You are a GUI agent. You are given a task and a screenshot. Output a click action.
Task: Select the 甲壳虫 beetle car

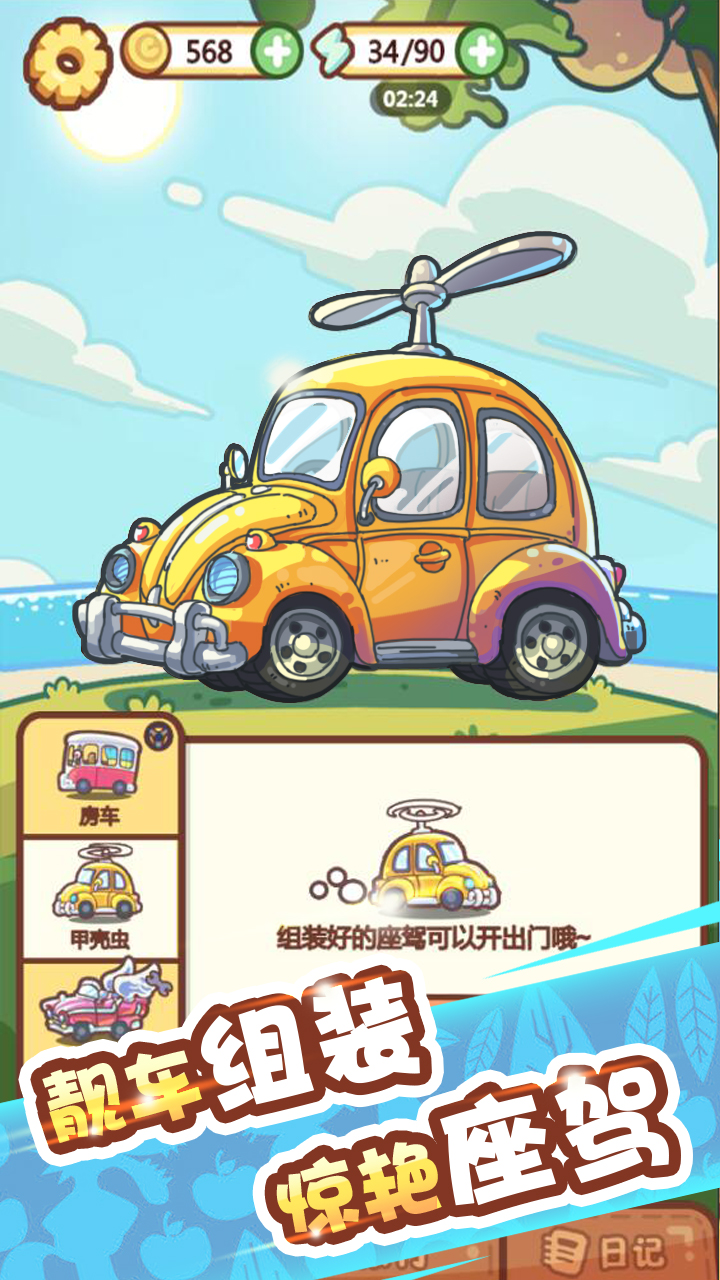(x=99, y=893)
